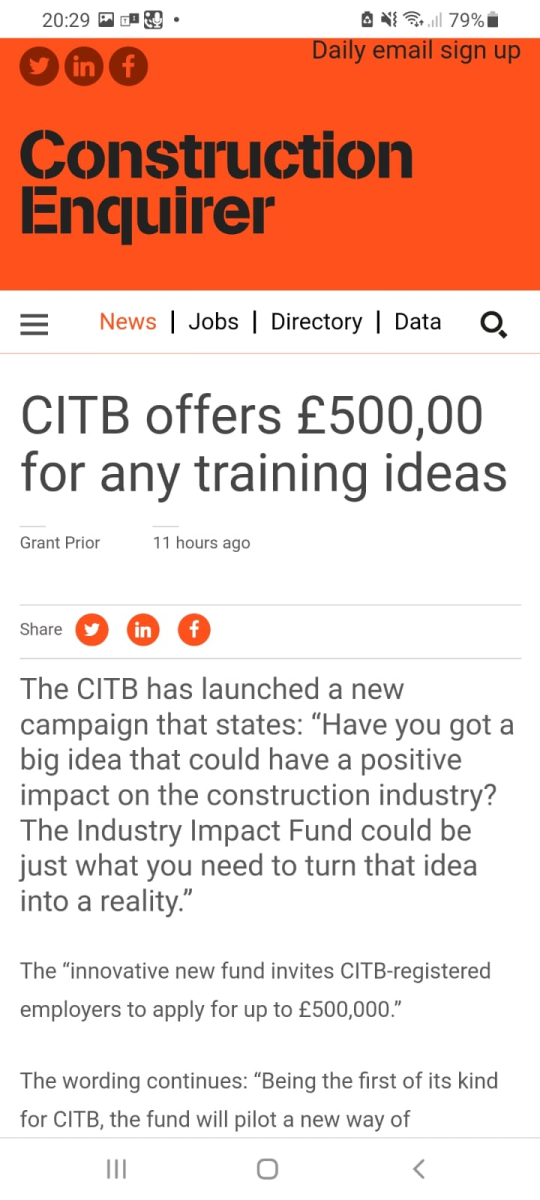
Task: Open Twitter icon in the orange header
Action: 39,67
